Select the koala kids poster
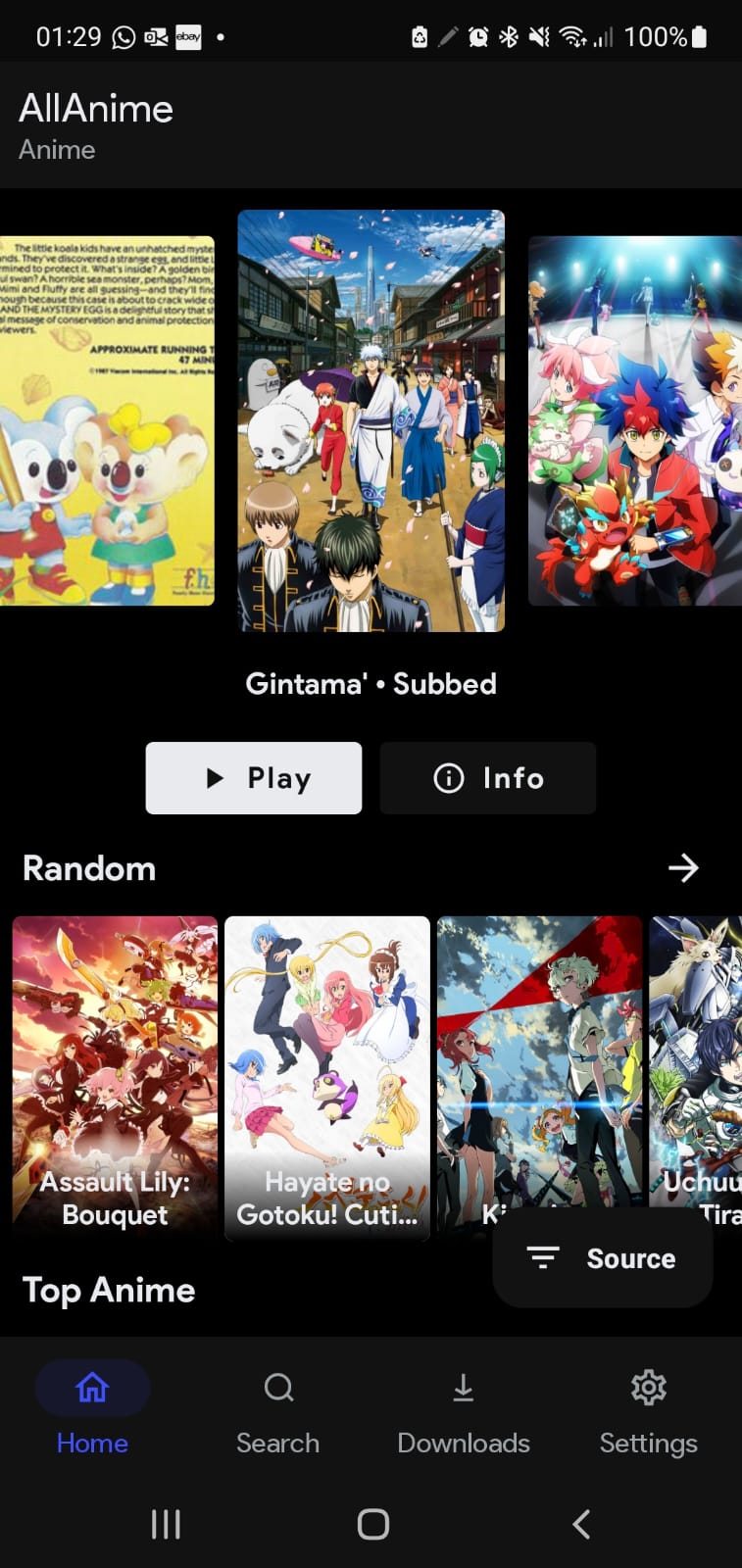 pyautogui.click(x=107, y=420)
